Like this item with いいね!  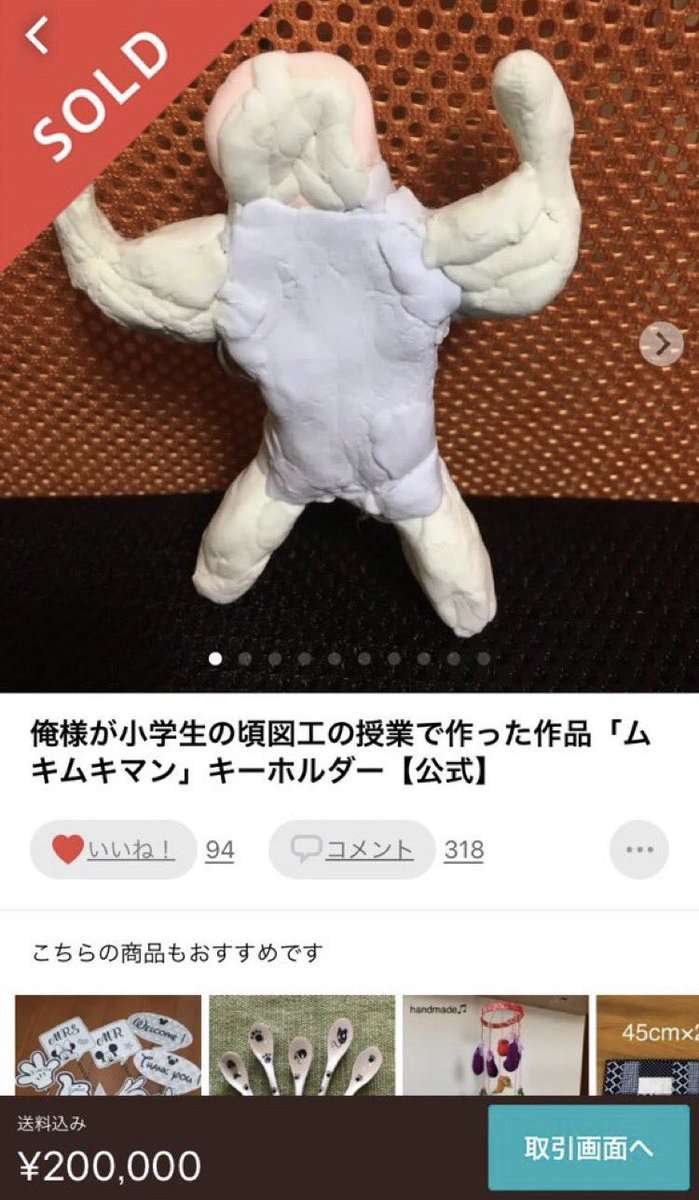point(113,850)
